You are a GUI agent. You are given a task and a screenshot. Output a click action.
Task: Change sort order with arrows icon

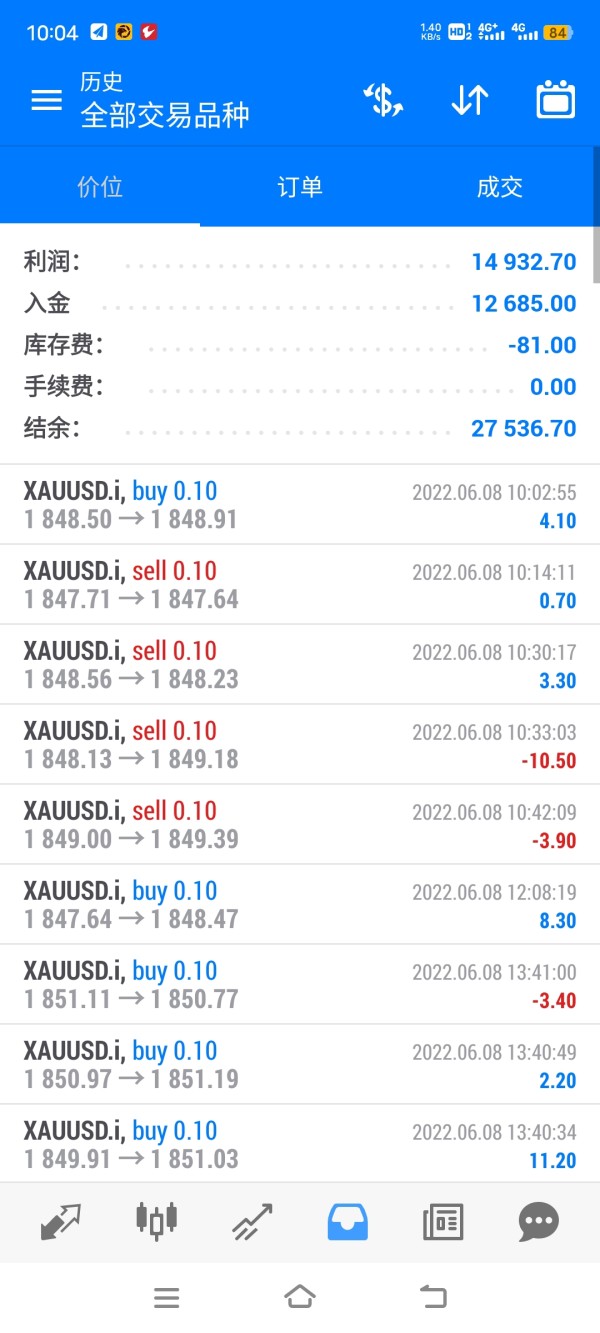[x=469, y=100]
